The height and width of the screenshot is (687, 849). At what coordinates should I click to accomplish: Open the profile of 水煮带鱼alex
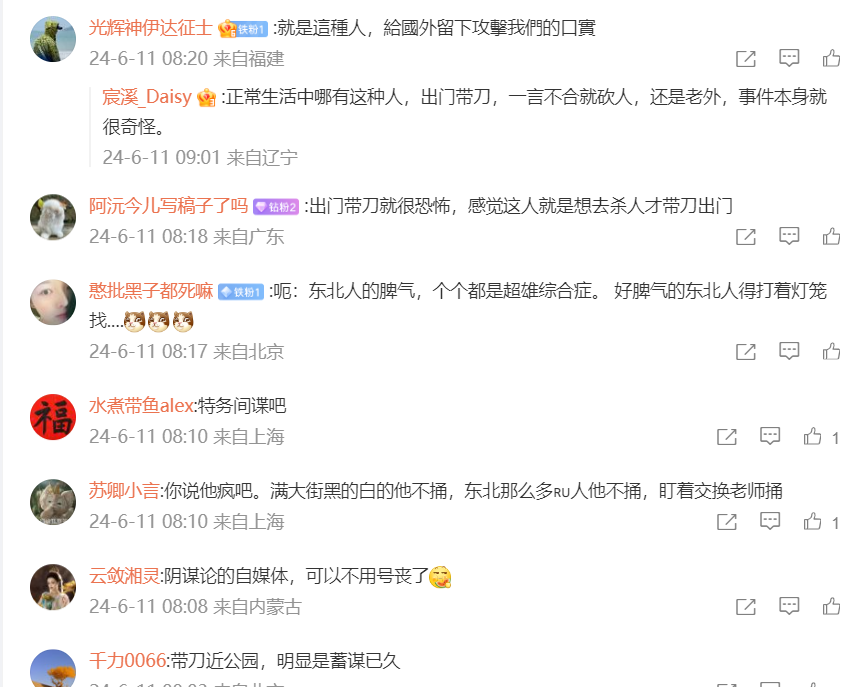[141, 406]
